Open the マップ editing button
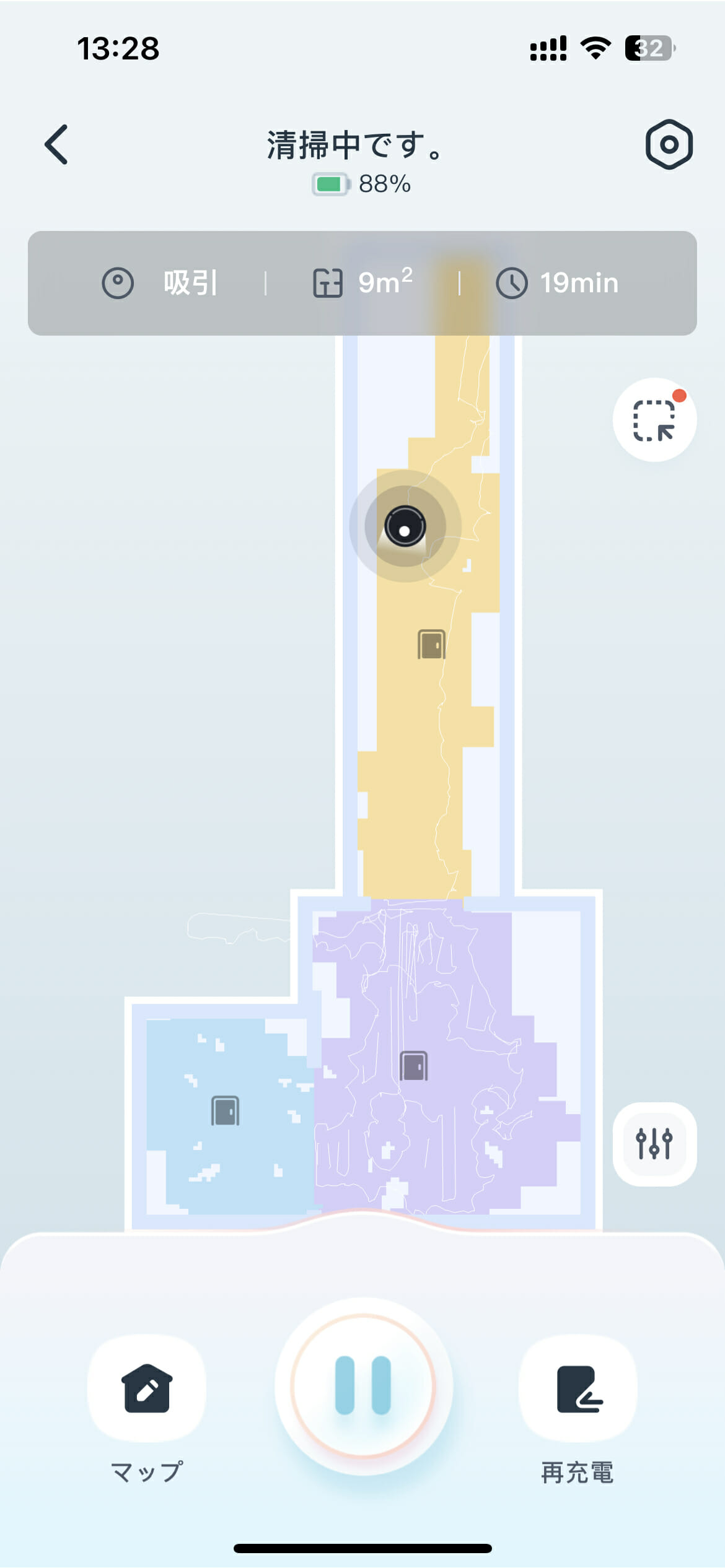The width and height of the screenshot is (725, 1568). click(x=147, y=1388)
